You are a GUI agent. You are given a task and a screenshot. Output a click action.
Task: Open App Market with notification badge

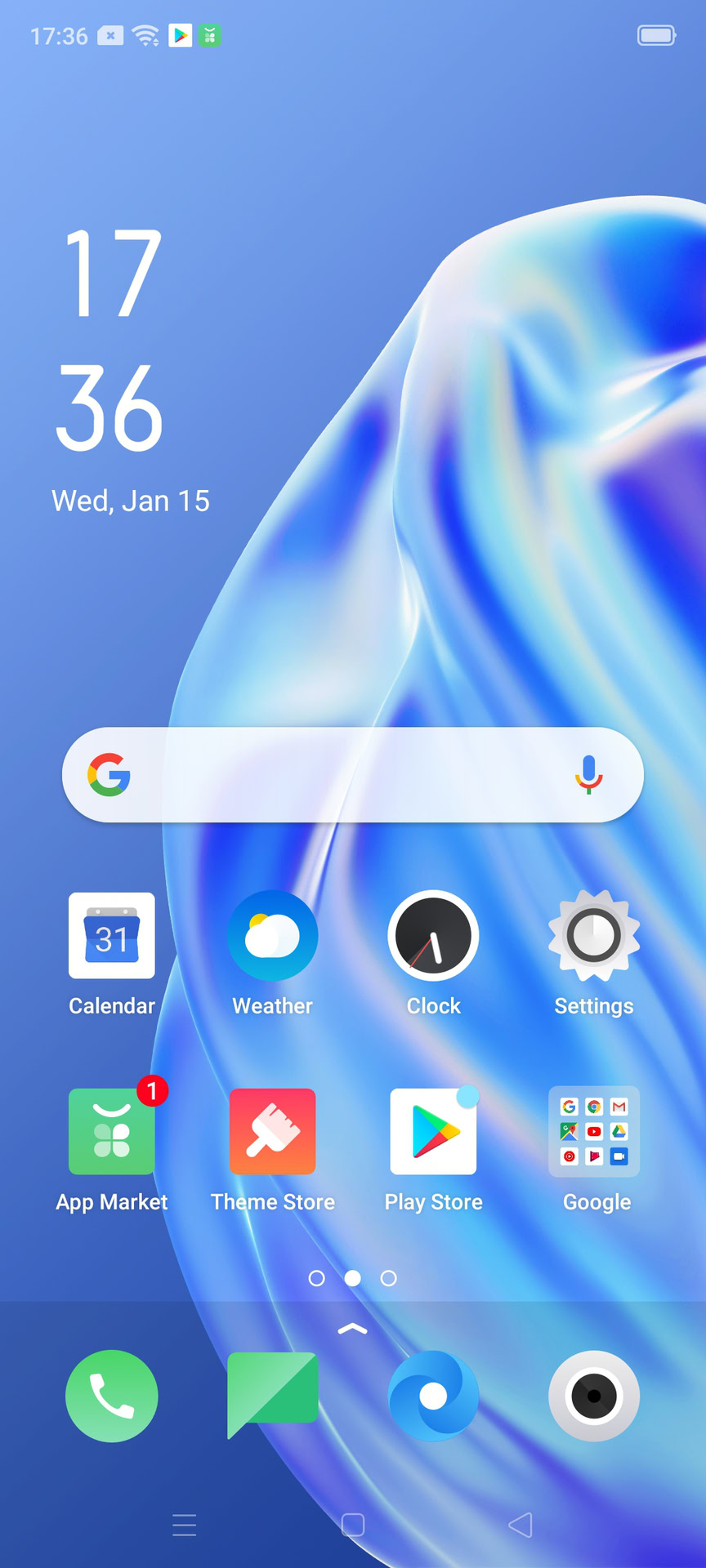(x=112, y=1132)
